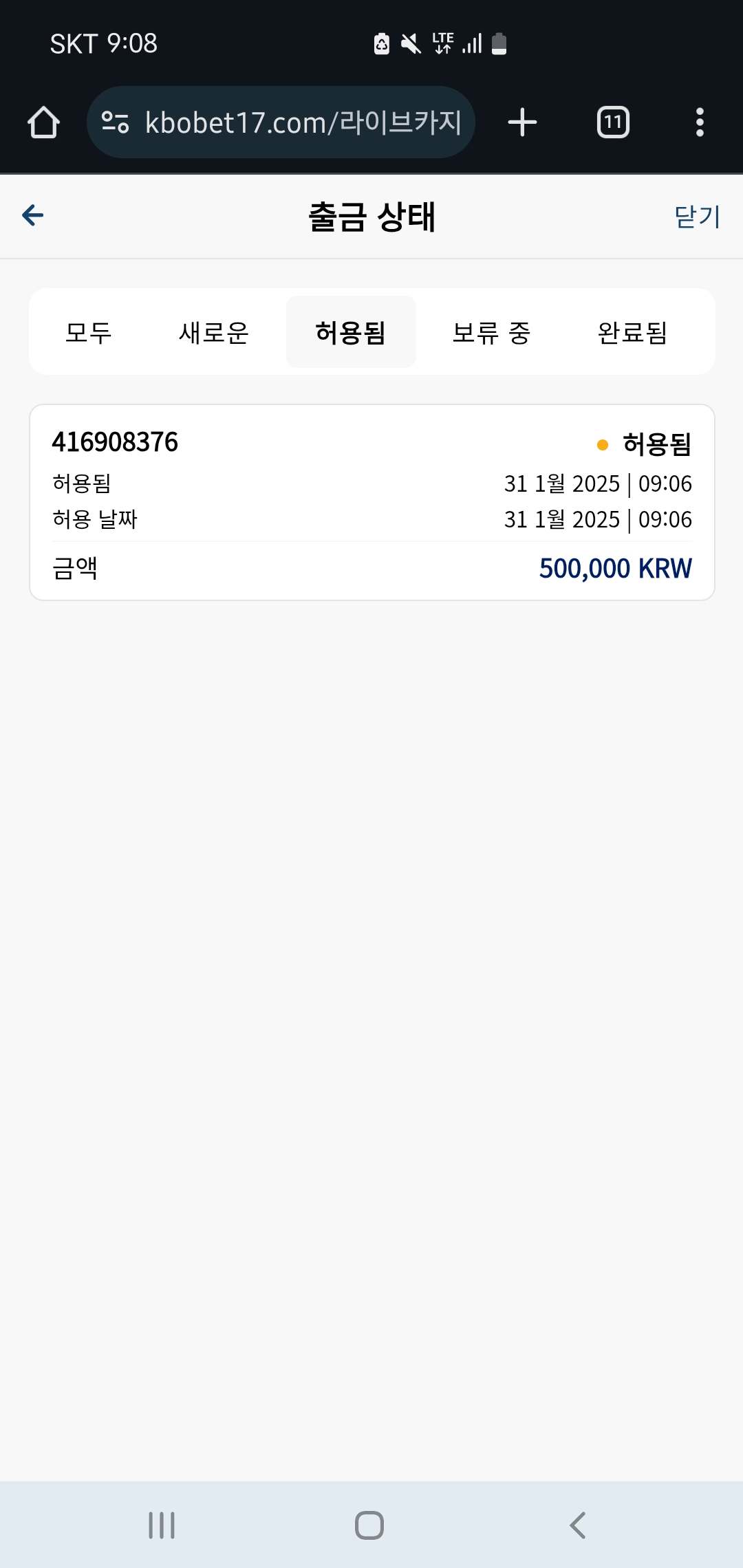Tap the system back button

point(578,1525)
